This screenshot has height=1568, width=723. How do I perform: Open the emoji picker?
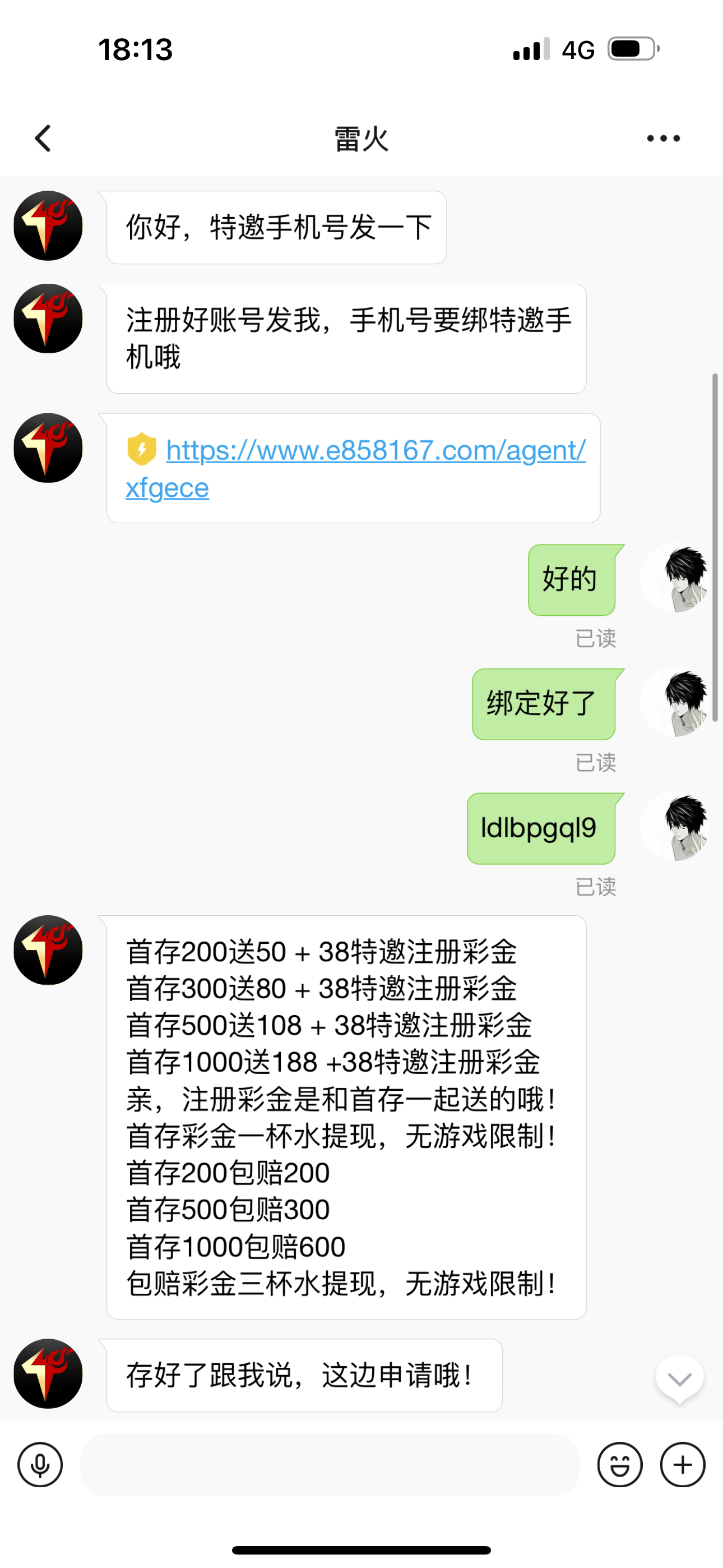[x=619, y=1464]
